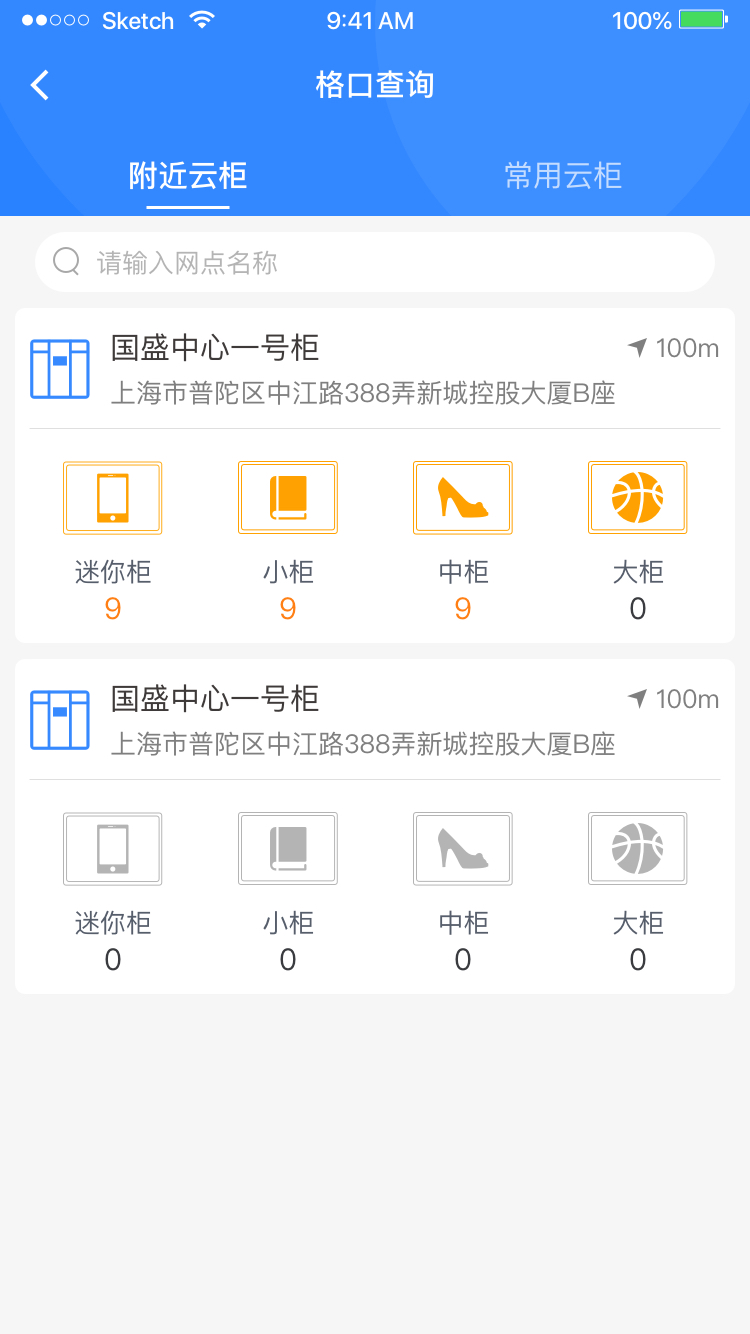Select the gray mini locker icon in second card
This screenshot has width=750, height=1334.
(112, 848)
